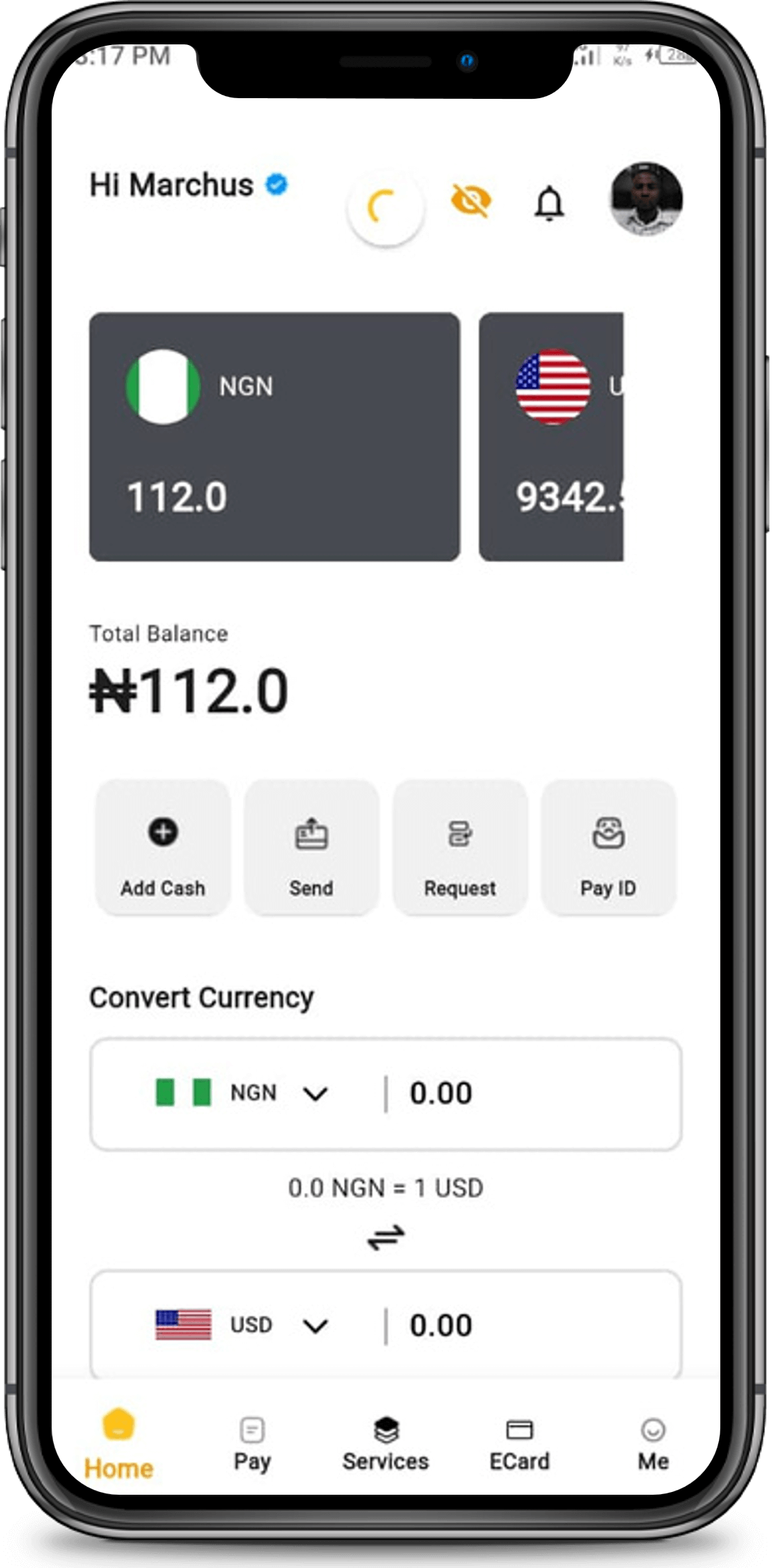Tap Add Cash

click(x=163, y=848)
